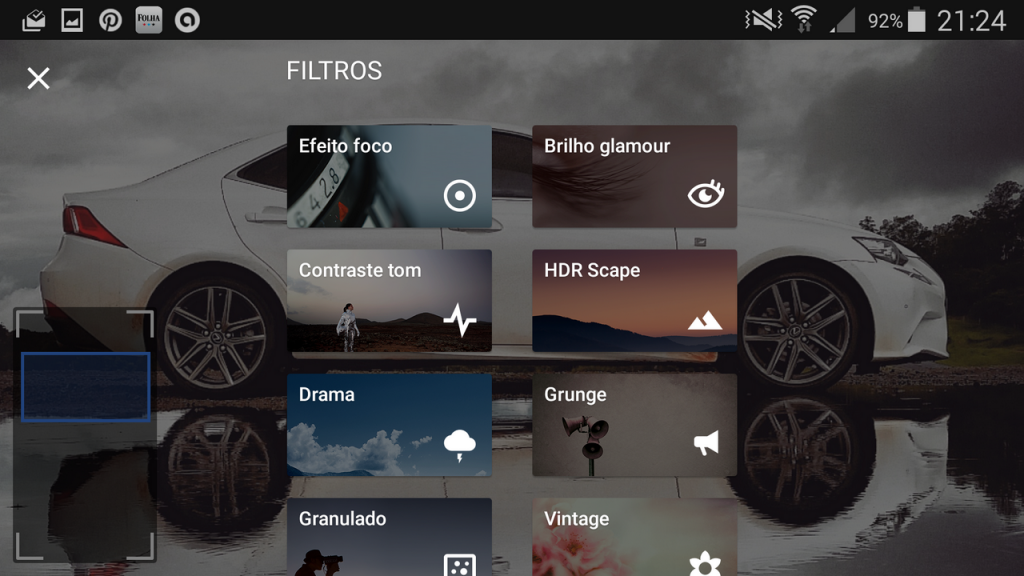Choose the HDR Scape filter
The height and width of the screenshot is (576, 1024).
pos(634,301)
